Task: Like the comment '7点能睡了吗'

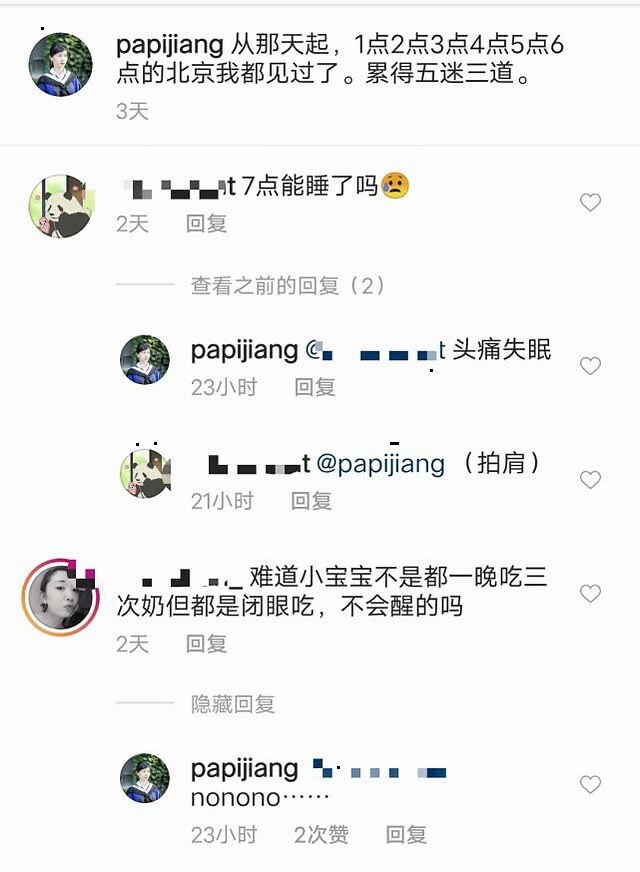Action: [x=590, y=203]
